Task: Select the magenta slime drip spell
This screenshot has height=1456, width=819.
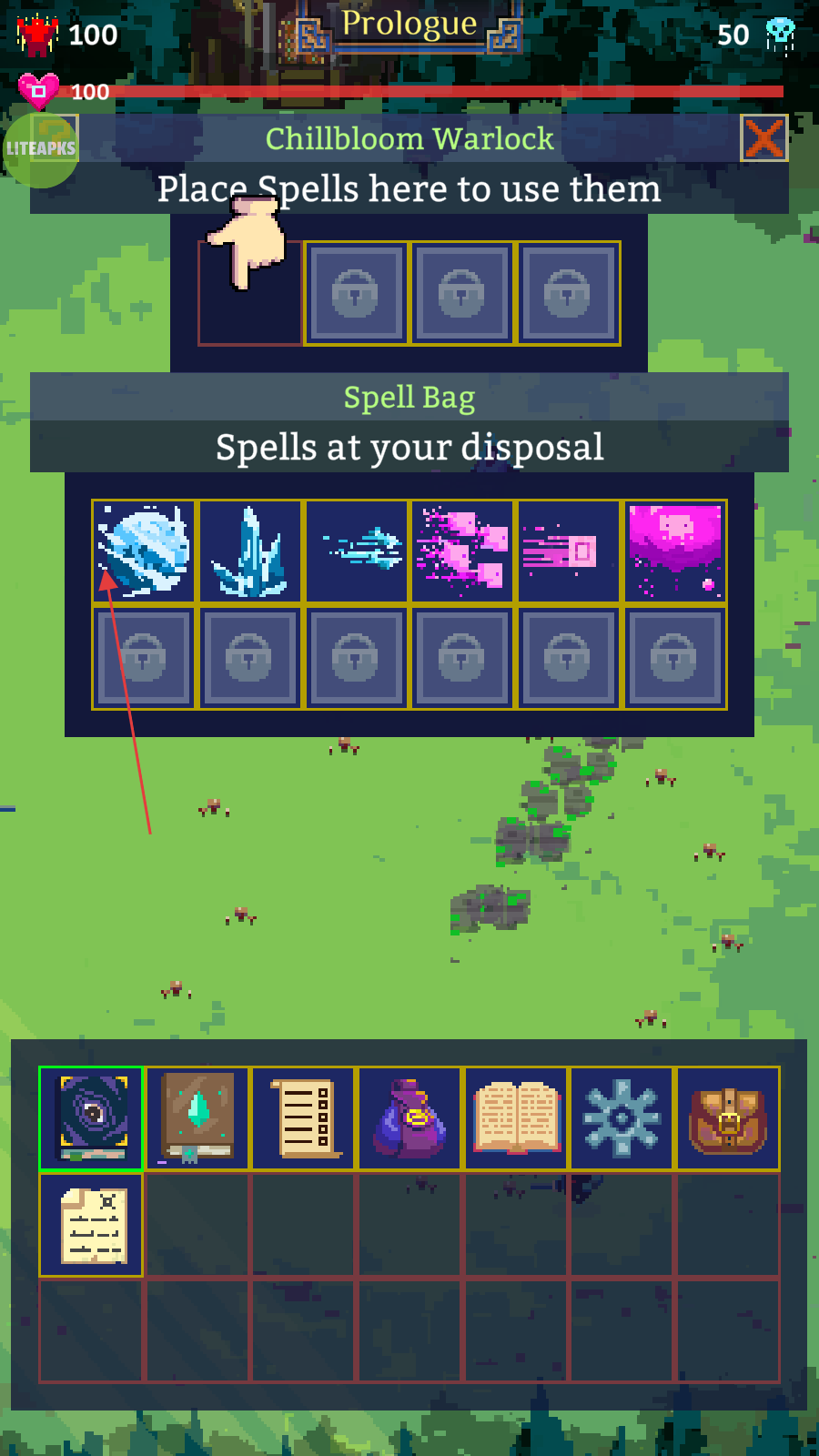Action: tap(674, 551)
